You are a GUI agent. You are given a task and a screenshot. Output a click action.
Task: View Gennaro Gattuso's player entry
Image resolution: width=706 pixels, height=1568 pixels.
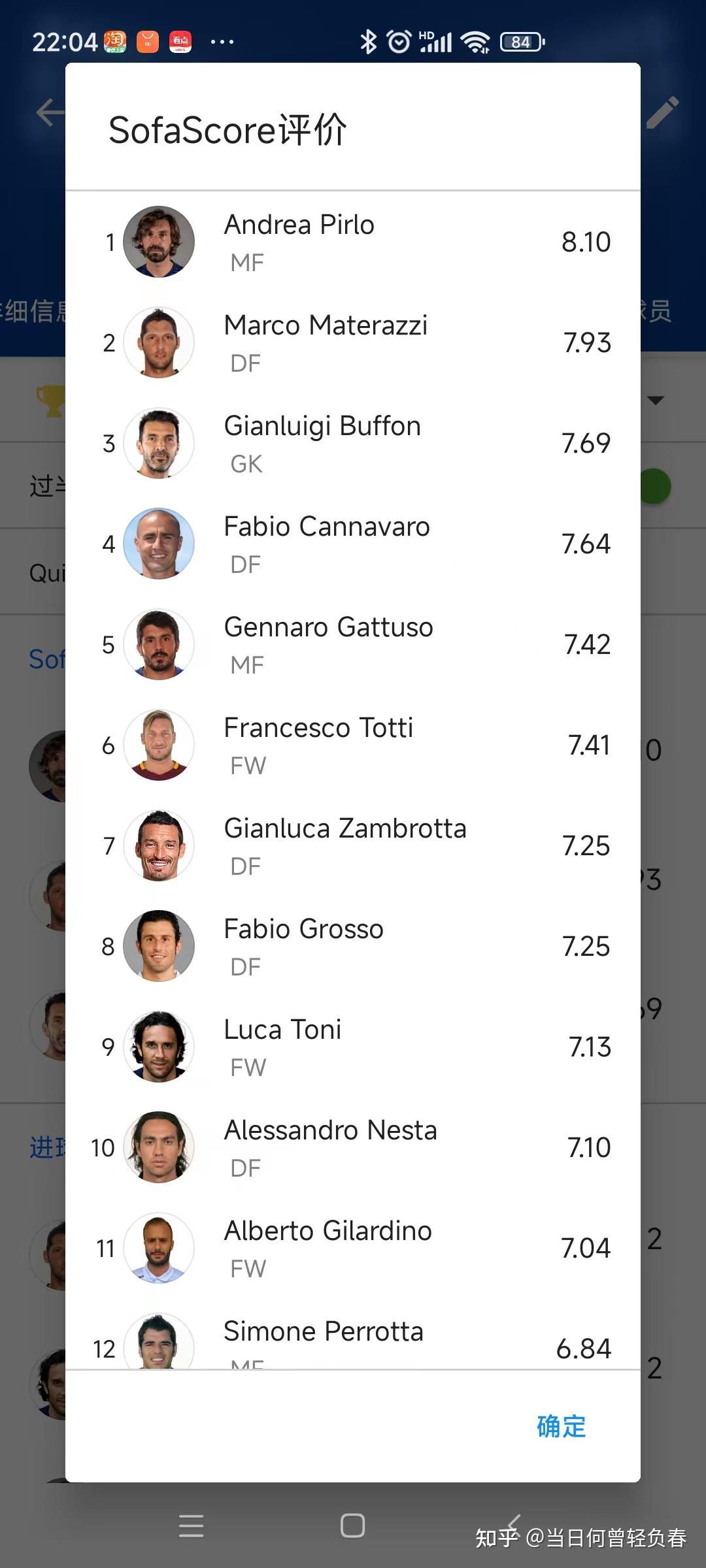(353, 644)
